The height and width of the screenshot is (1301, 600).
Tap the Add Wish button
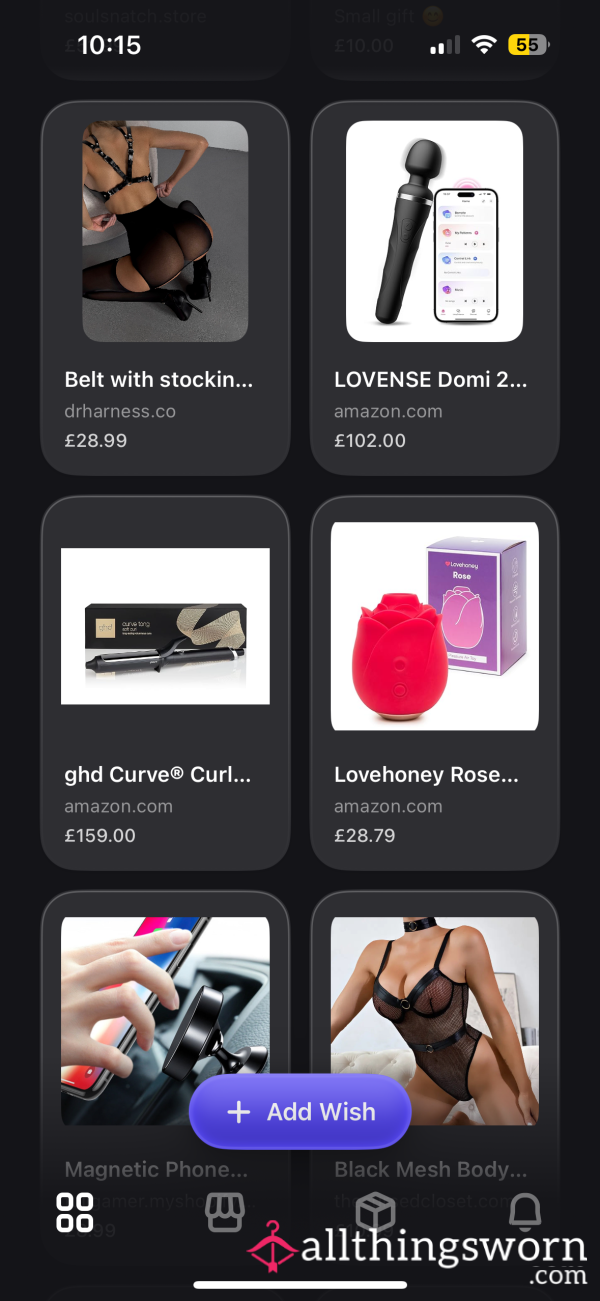tap(300, 1111)
